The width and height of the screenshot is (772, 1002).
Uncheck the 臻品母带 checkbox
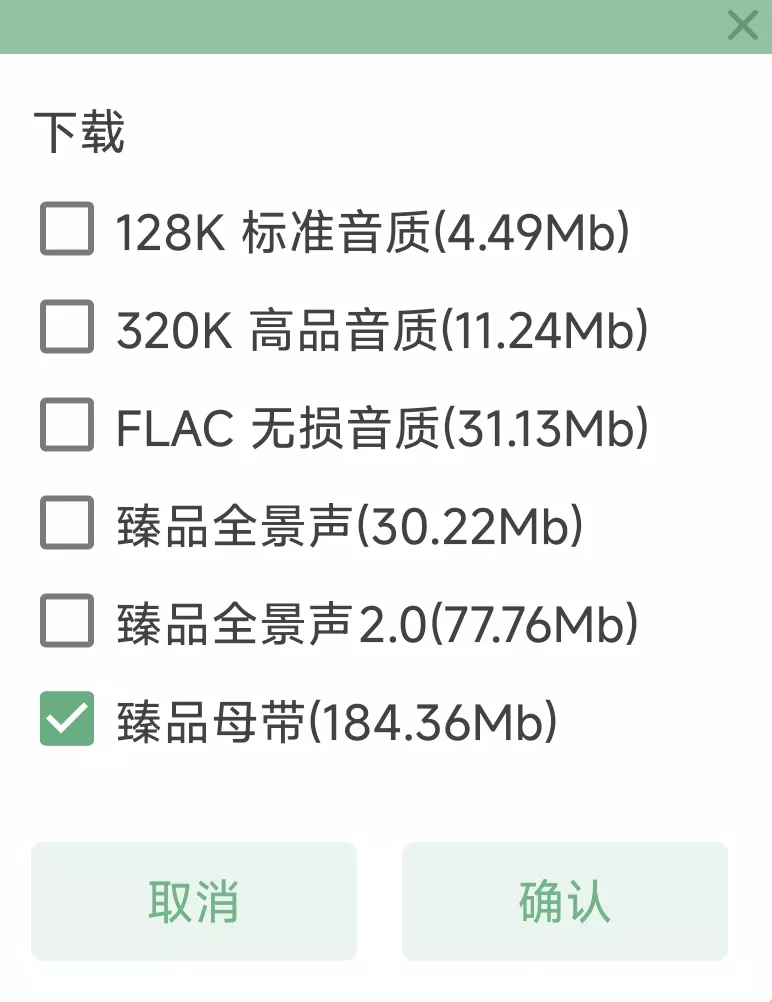tap(67, 719)
